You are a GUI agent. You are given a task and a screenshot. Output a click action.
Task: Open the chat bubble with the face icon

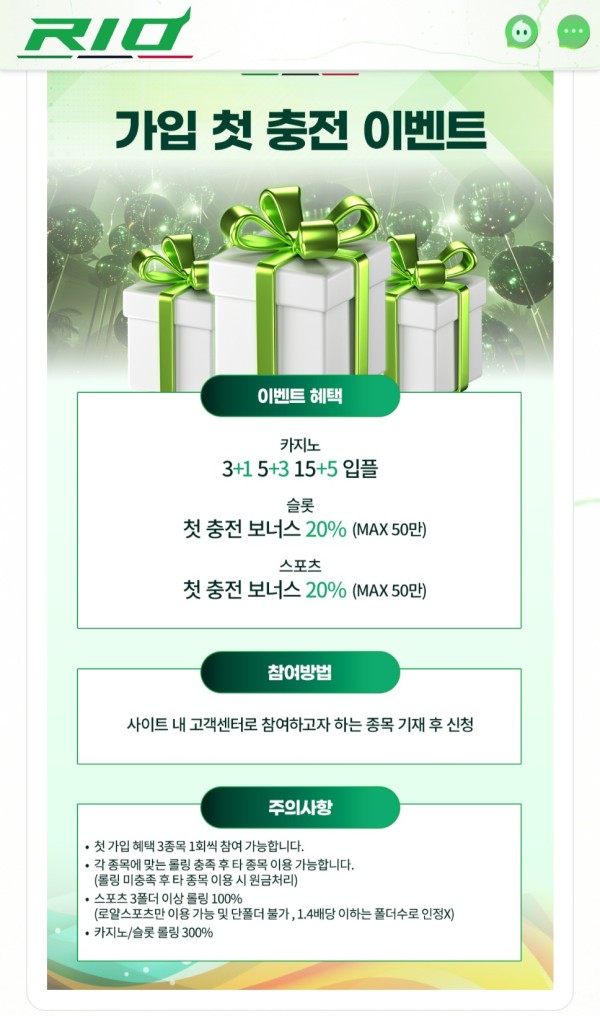[x=521, y=32]
